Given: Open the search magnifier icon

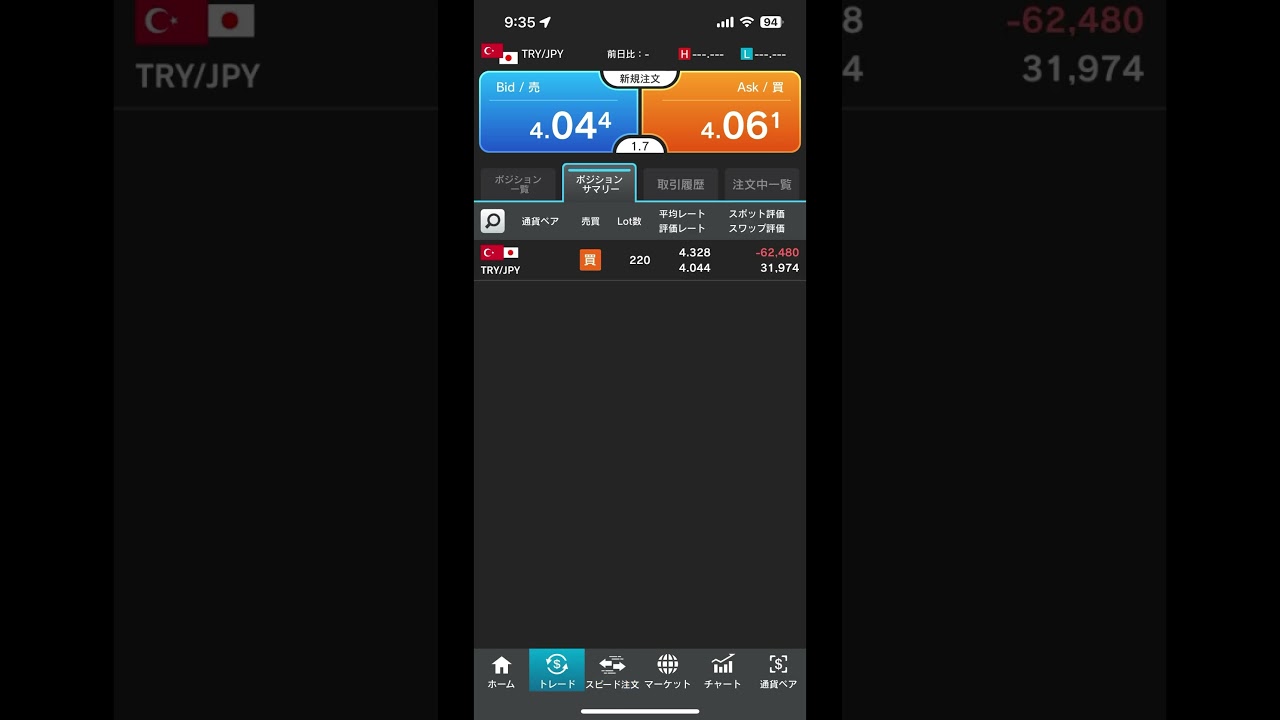Looking at the screenshot, I should click(493, 221).
